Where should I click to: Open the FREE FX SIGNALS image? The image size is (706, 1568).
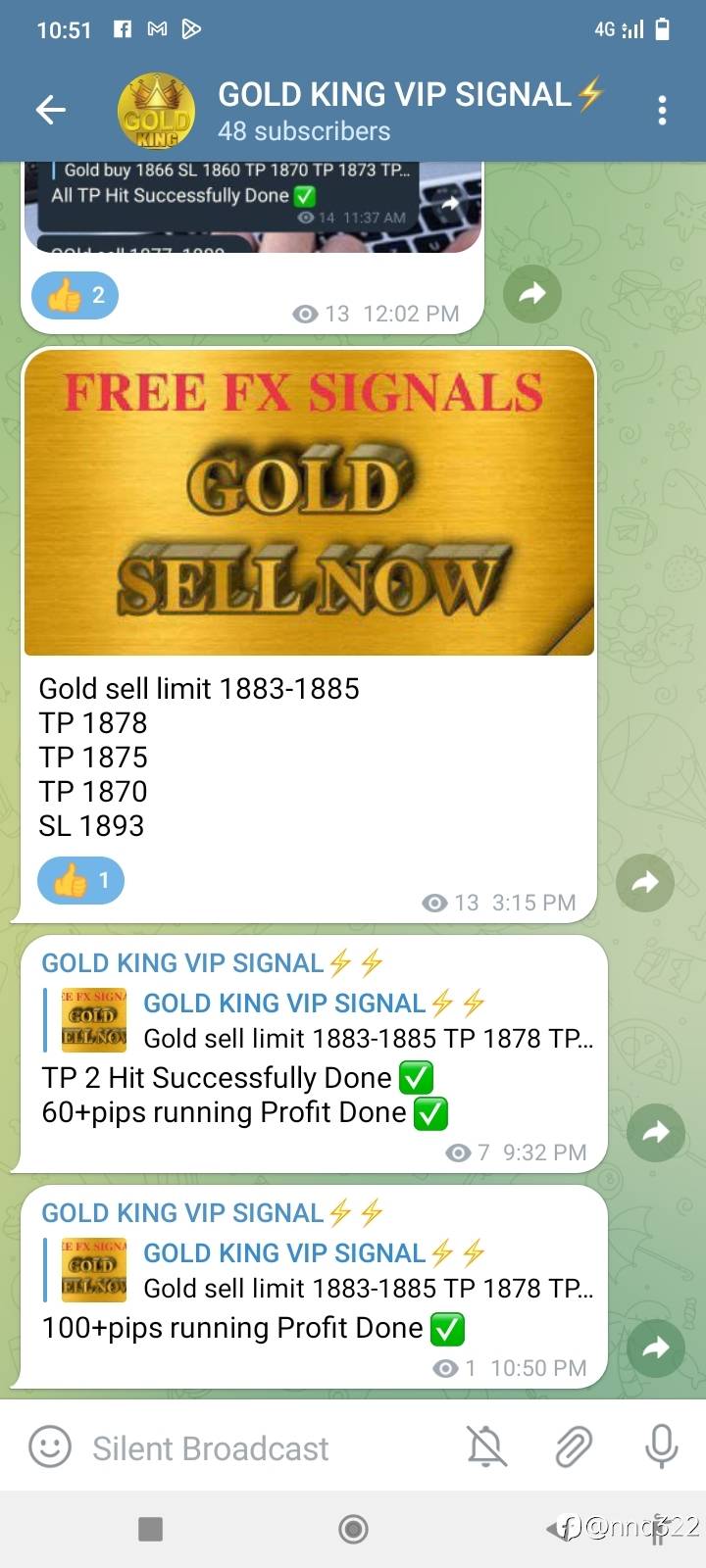(x=309, y=502)
